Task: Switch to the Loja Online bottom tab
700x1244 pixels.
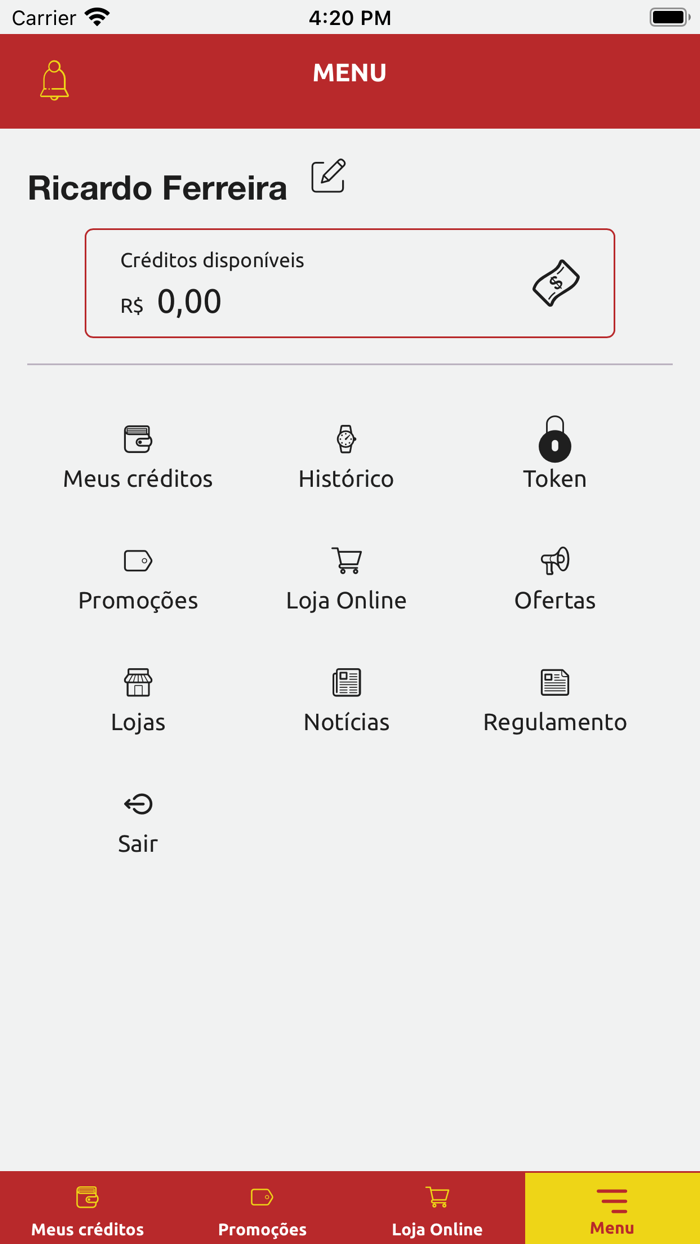Action: point(437,1210)
